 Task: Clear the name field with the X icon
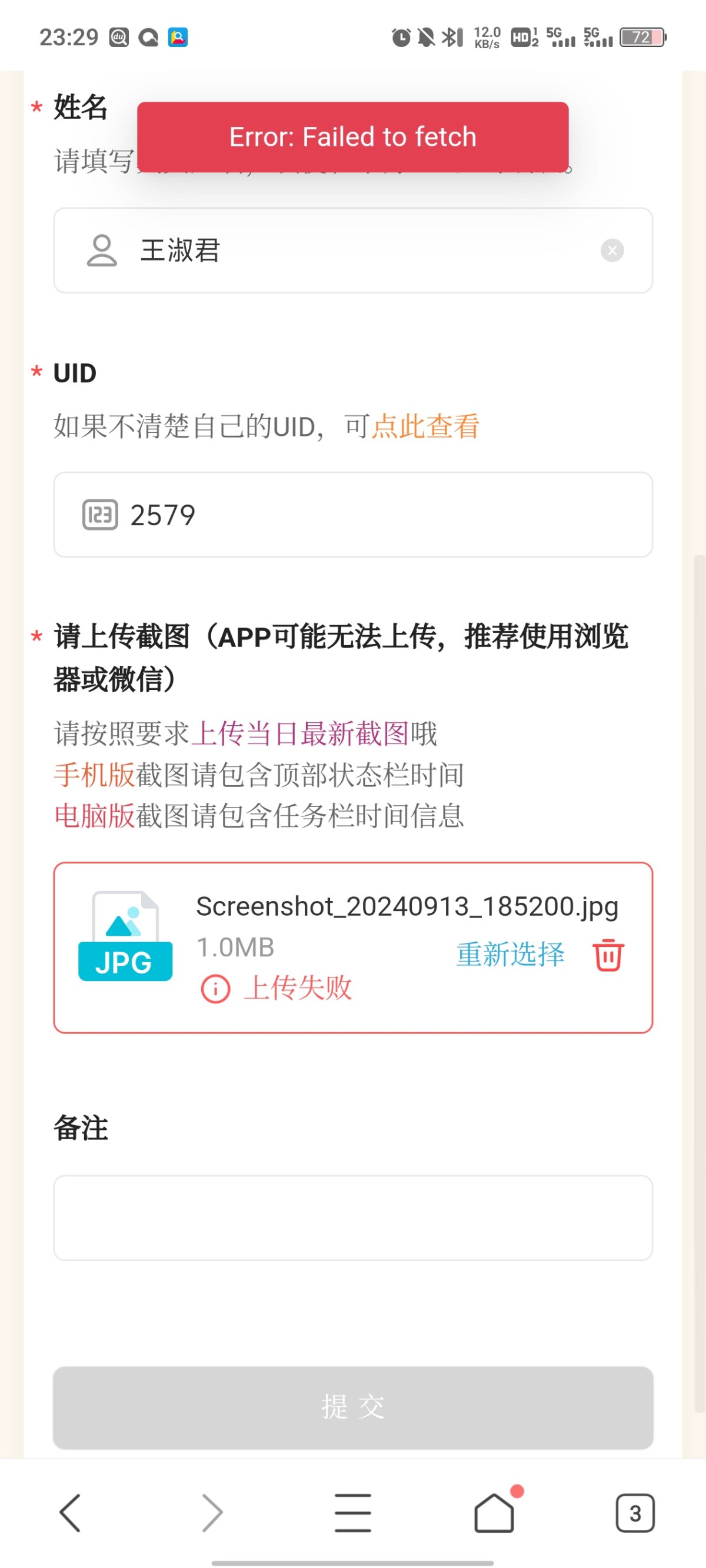point(612,250)
